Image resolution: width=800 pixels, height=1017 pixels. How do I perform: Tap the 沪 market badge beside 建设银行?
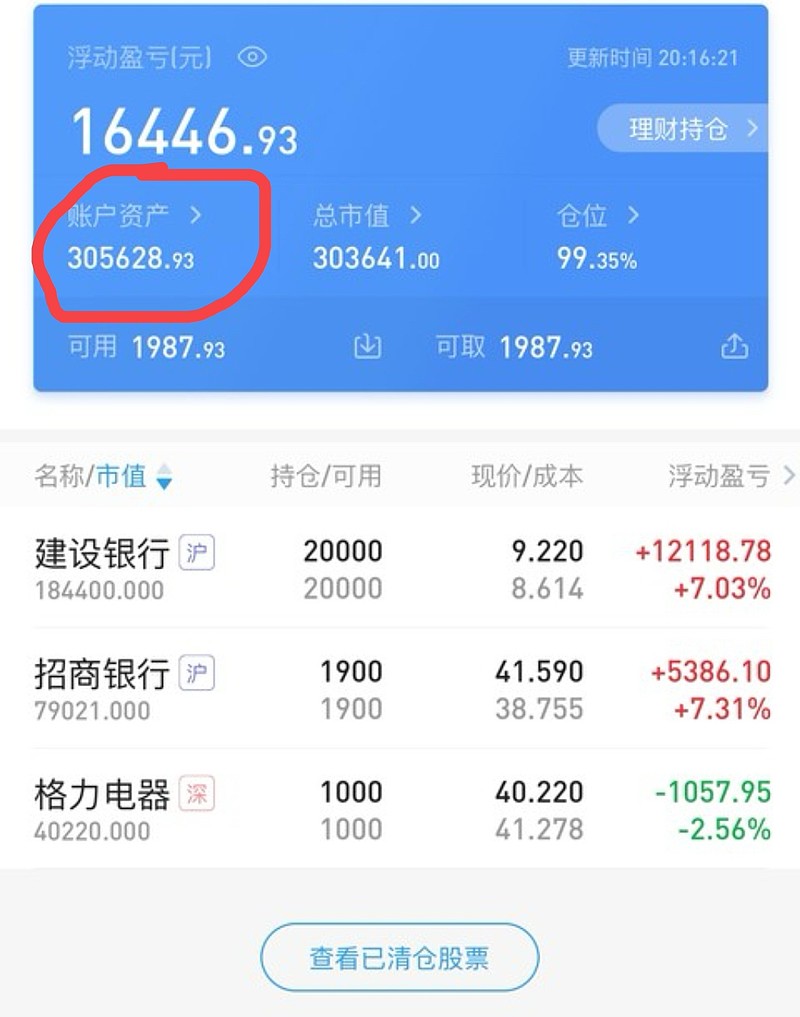click(196, 552)
